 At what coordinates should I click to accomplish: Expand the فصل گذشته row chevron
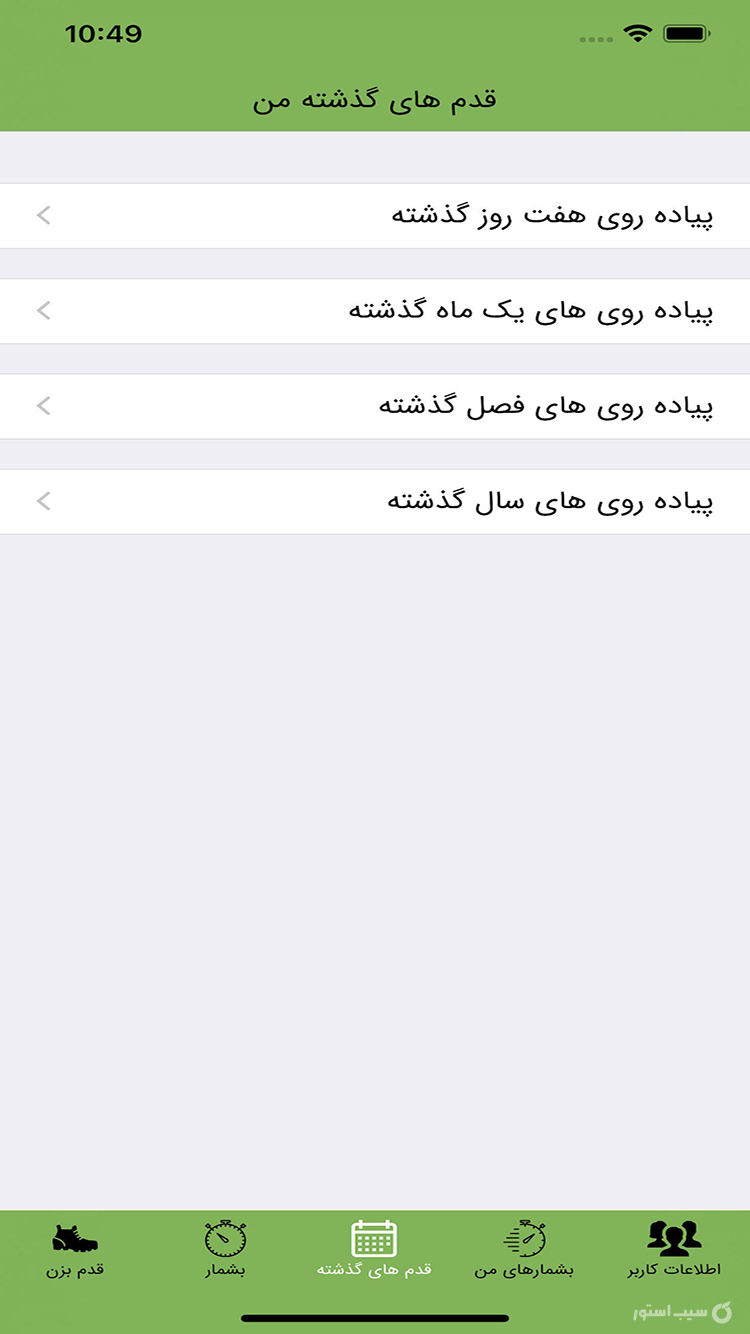pyautogui.click(x=42, y=406)
